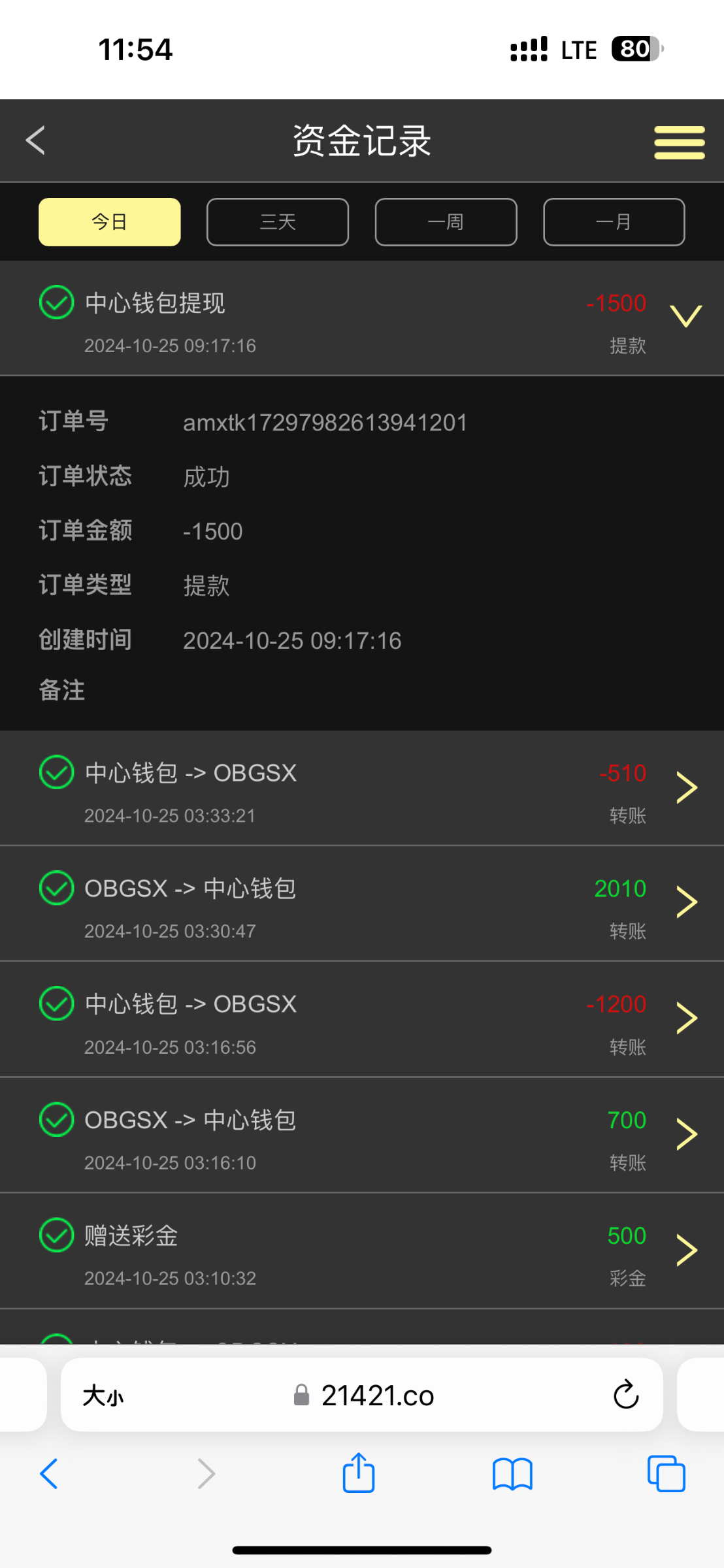724x1568 pixels.
Task: Open the 2010 transfer to 中心钱包
Action: pos(686,902)
